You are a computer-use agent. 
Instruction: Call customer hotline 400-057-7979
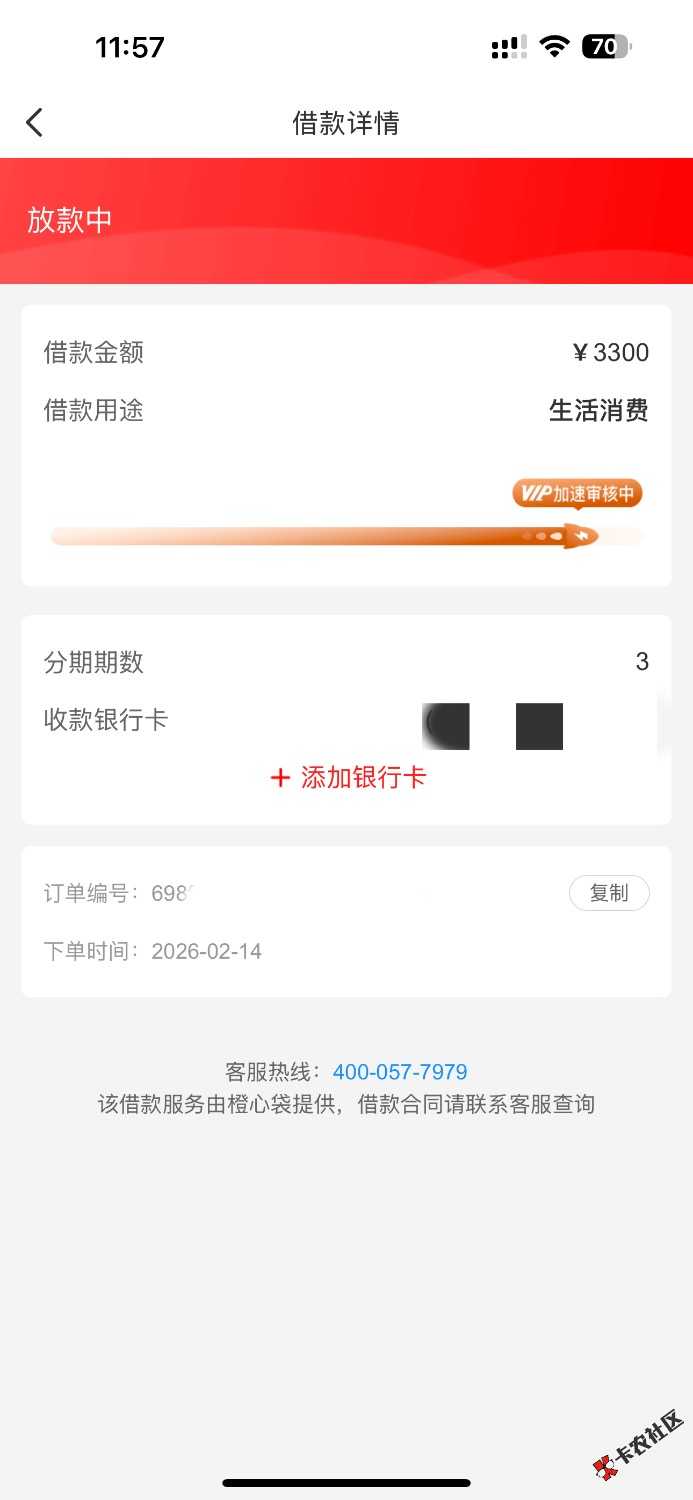tap(400, 1072)
